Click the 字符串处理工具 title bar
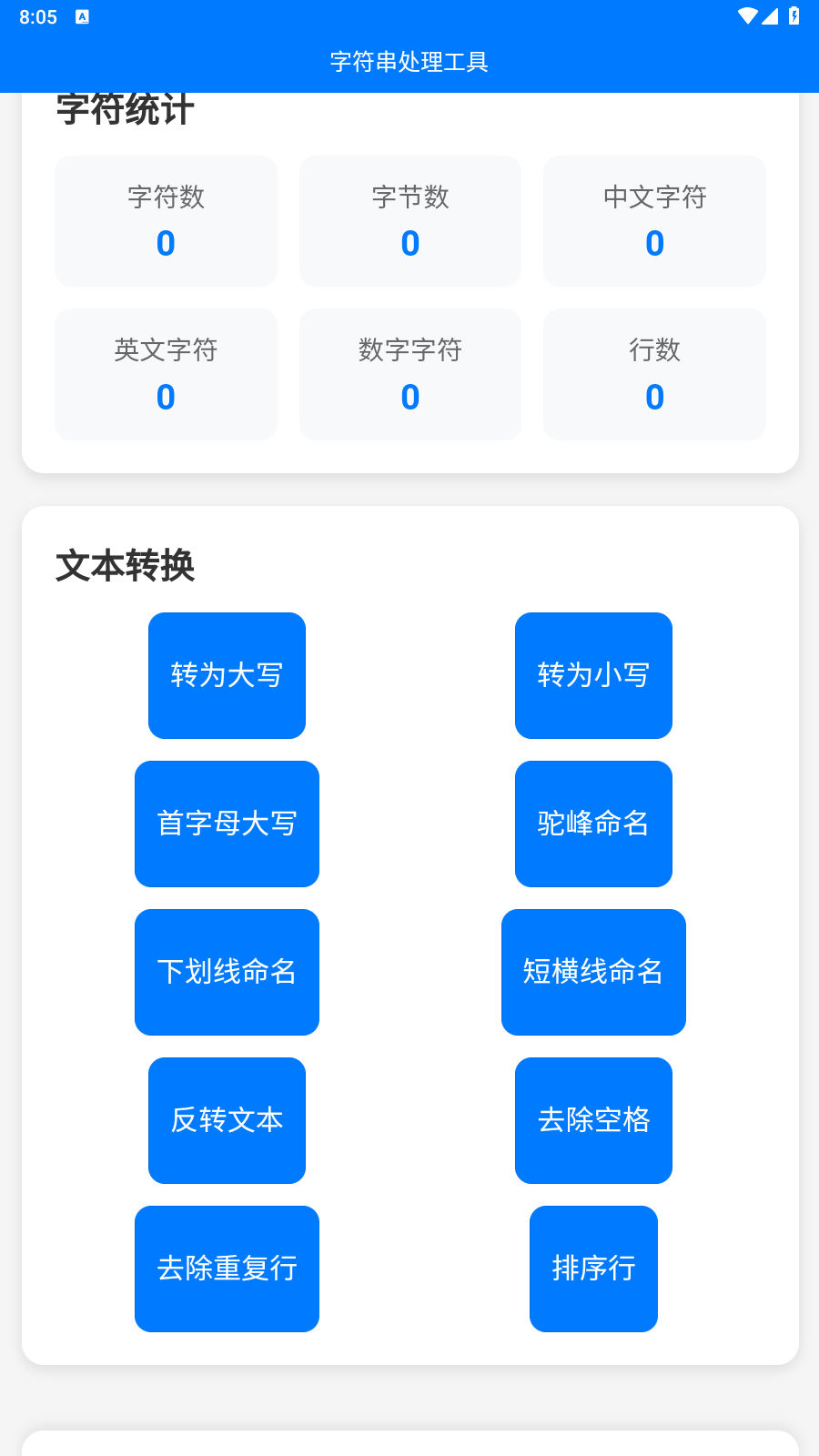The image size is (819, 1456). coord(409,62)
